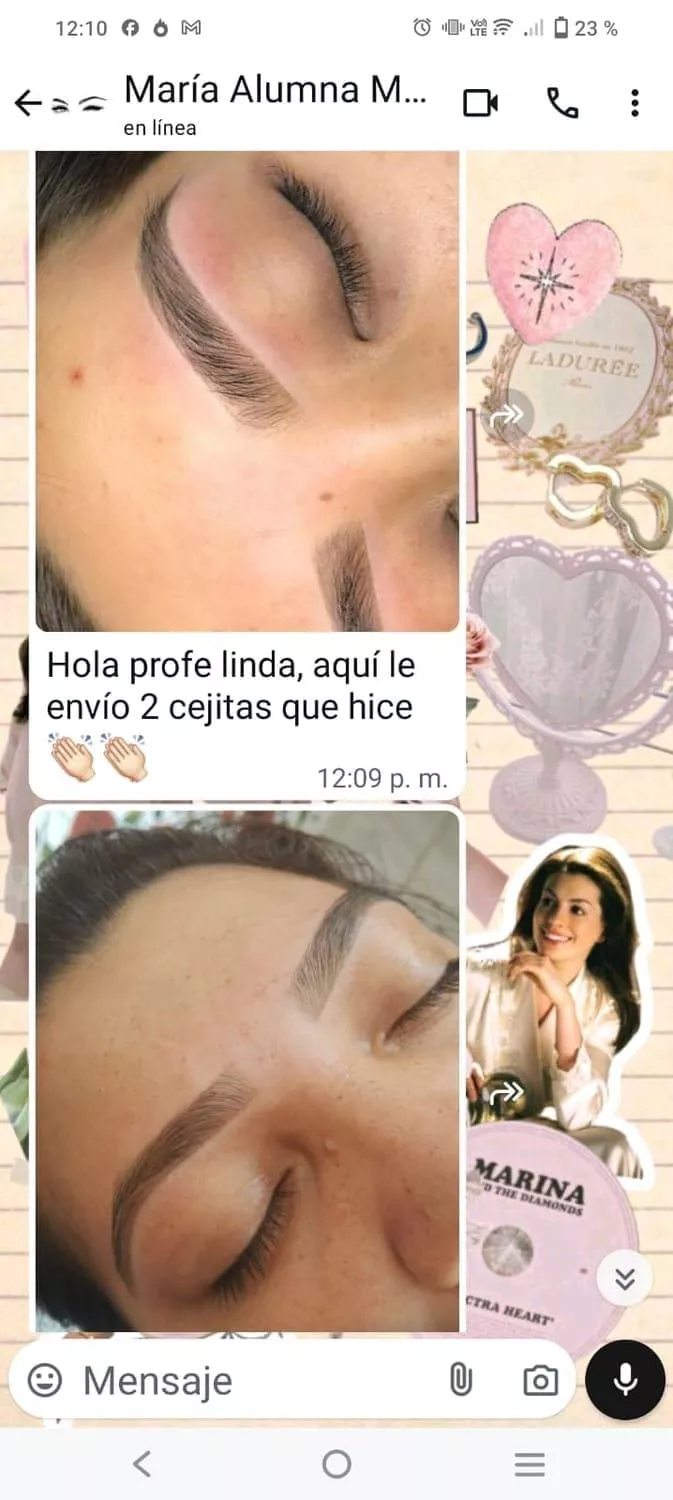Image resolution: width=673 pixels, height=1500 pixels.
Task: Go back from María Alumna chat
Action: pos(28,103)
